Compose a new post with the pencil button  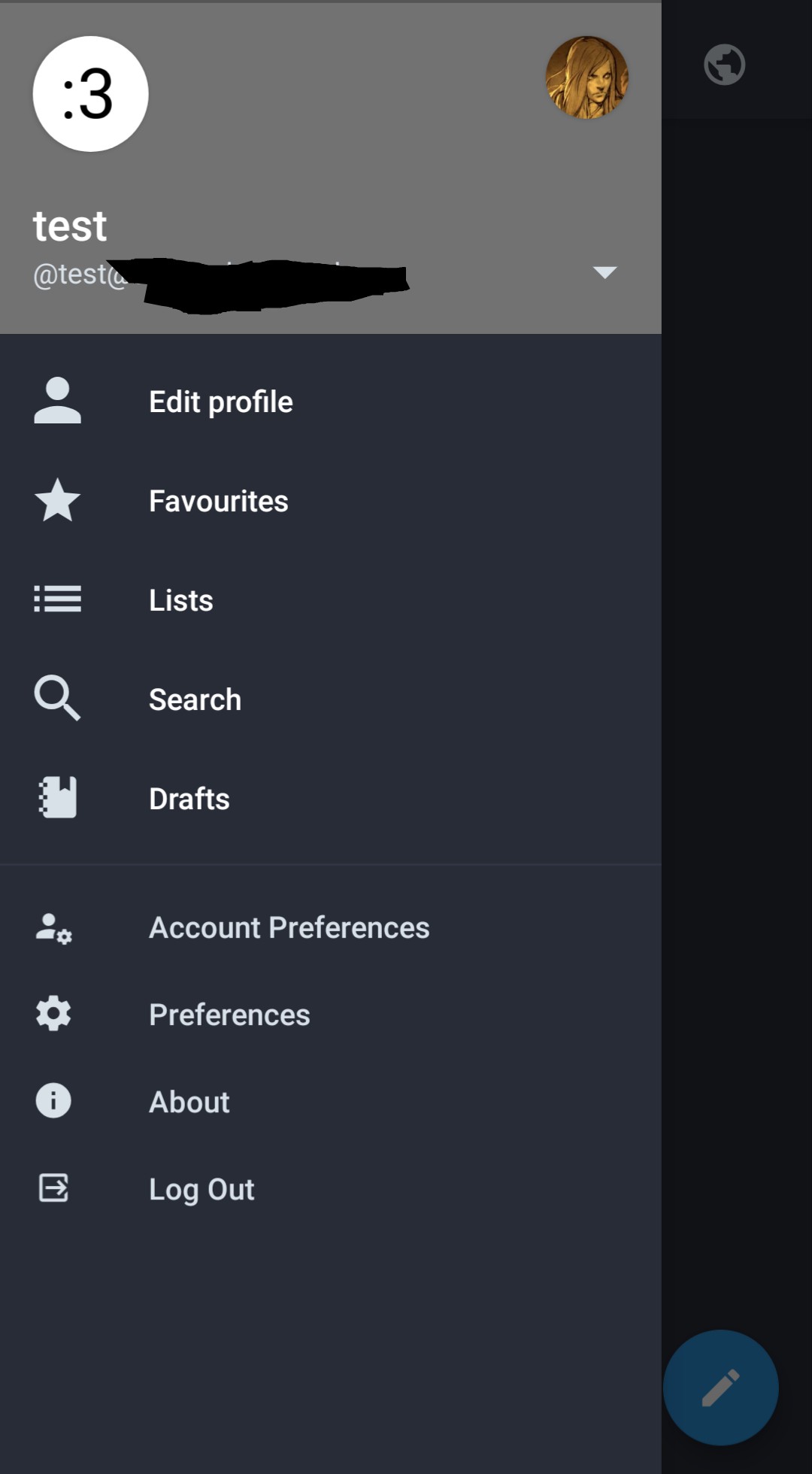click(x=720, y=1388)
